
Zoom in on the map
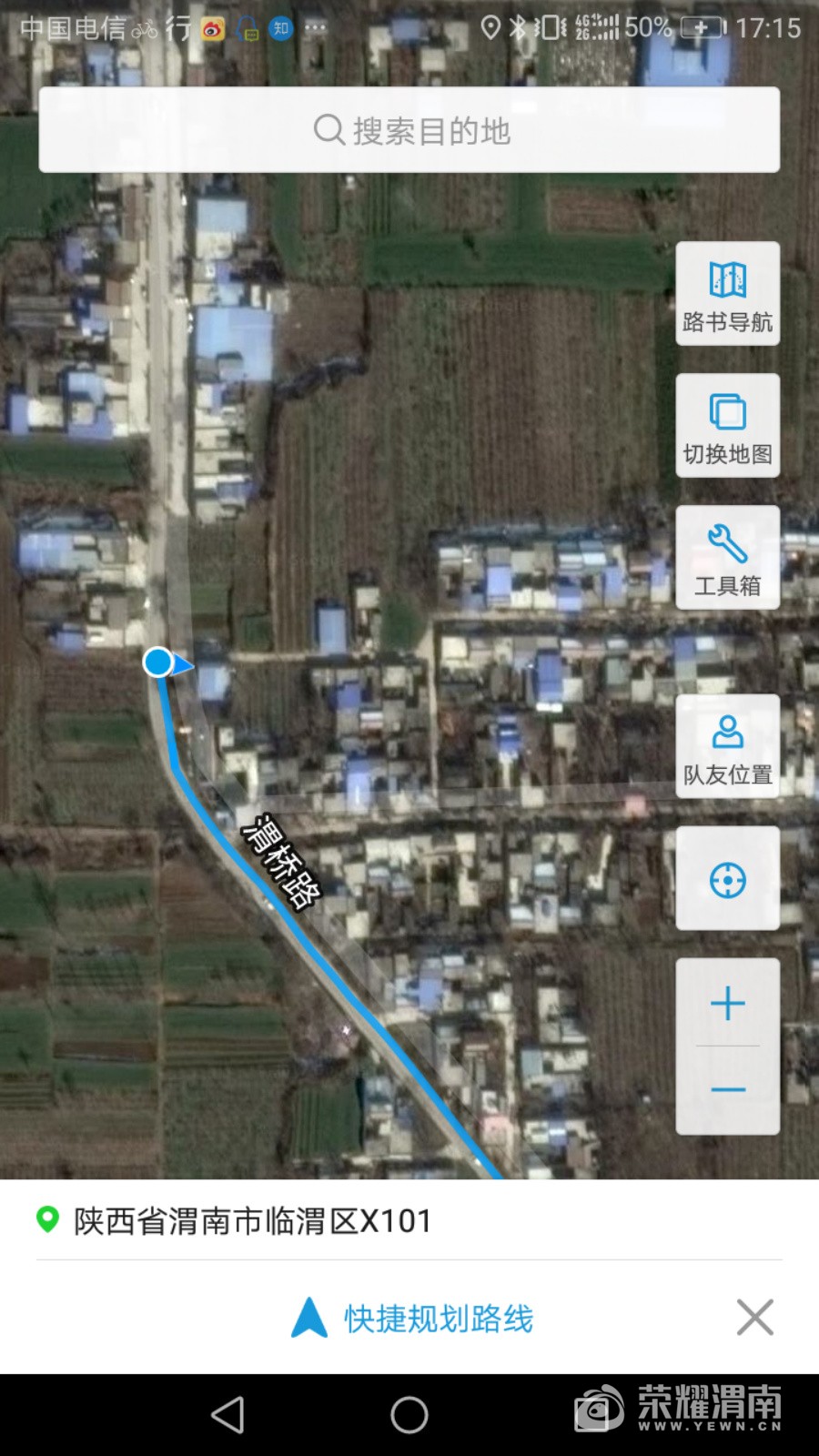coord(727,1003)
